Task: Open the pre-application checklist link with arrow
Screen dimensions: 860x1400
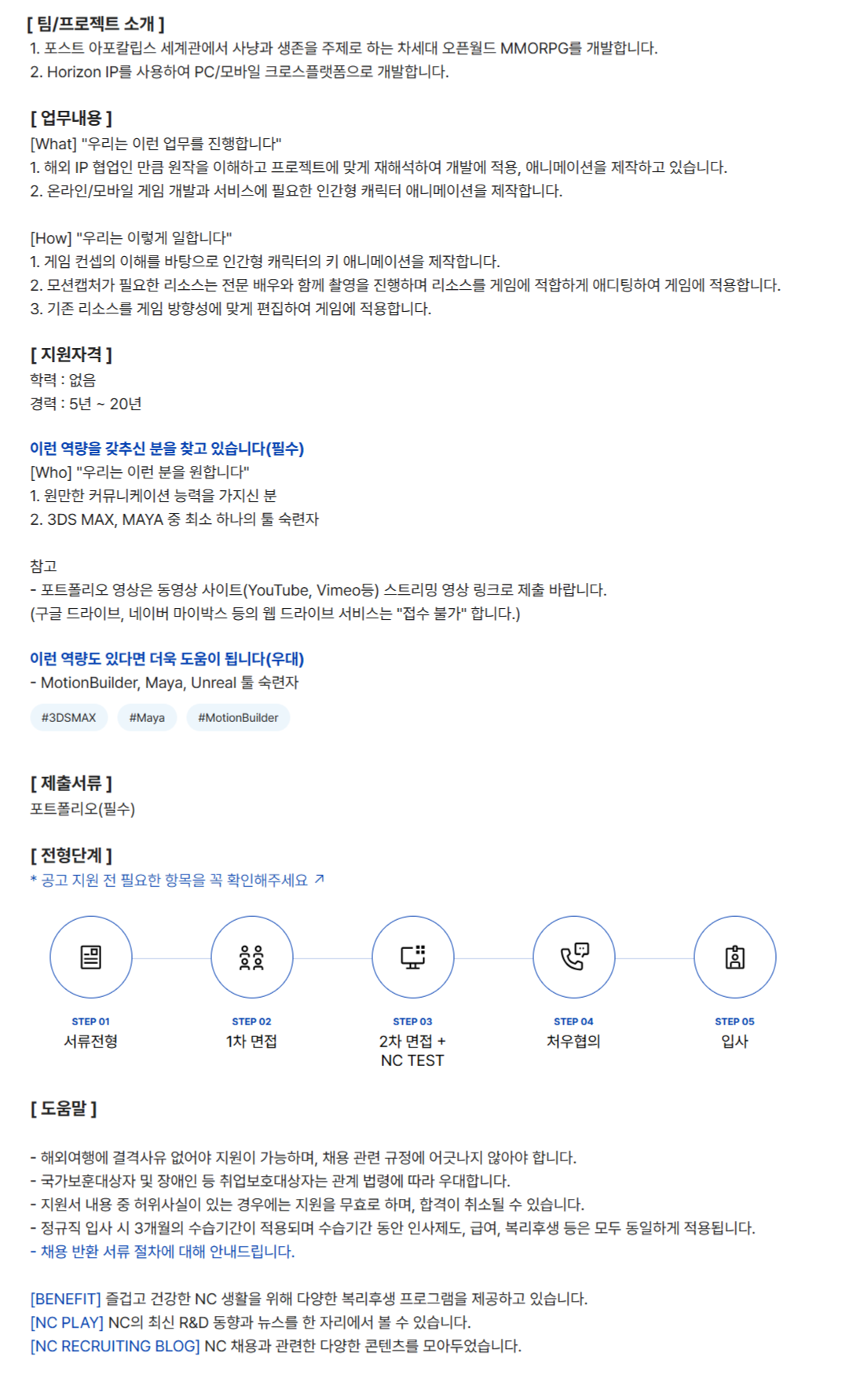Action: coord(177,880)
